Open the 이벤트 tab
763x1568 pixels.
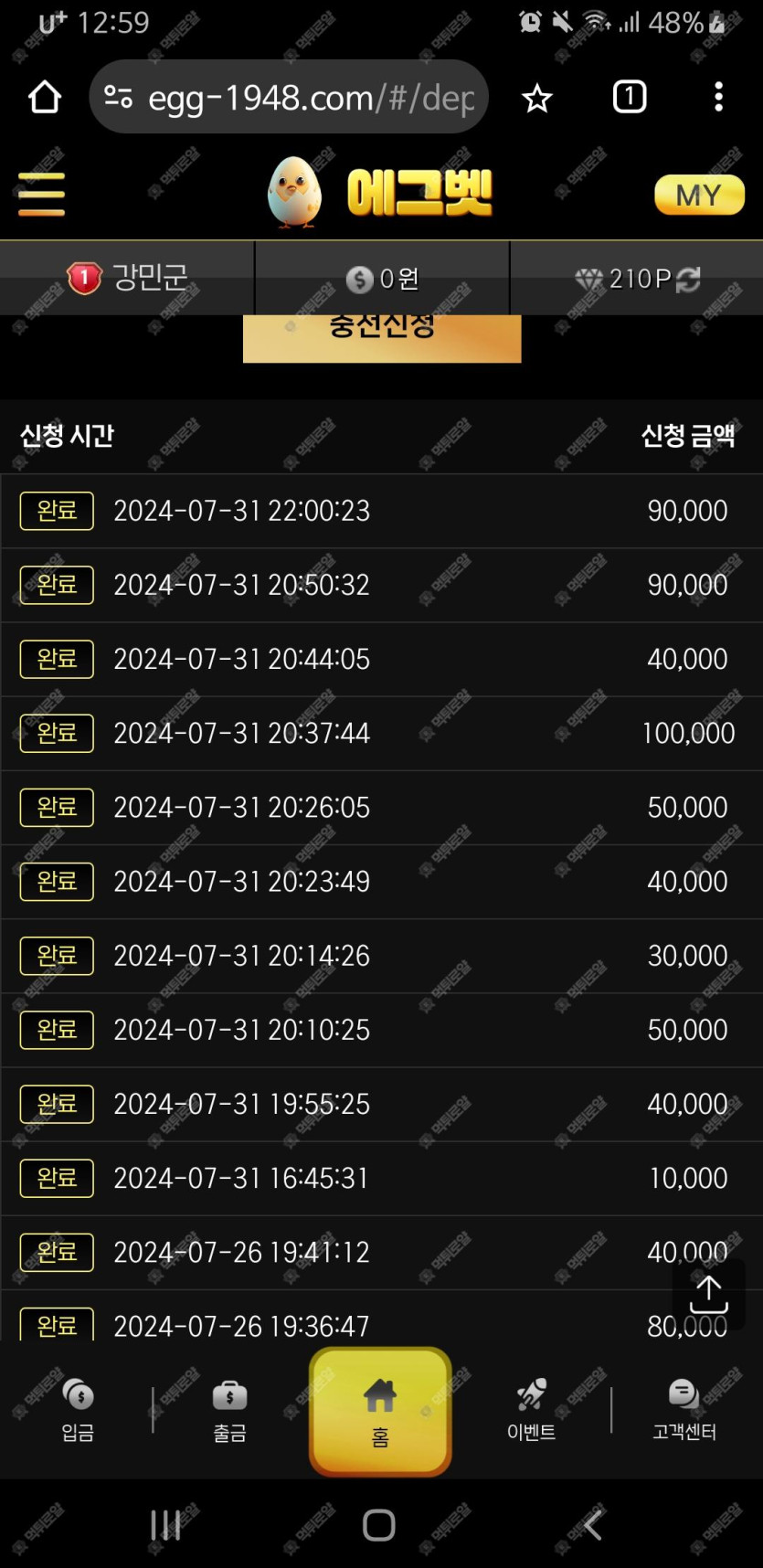[531, 1411]
